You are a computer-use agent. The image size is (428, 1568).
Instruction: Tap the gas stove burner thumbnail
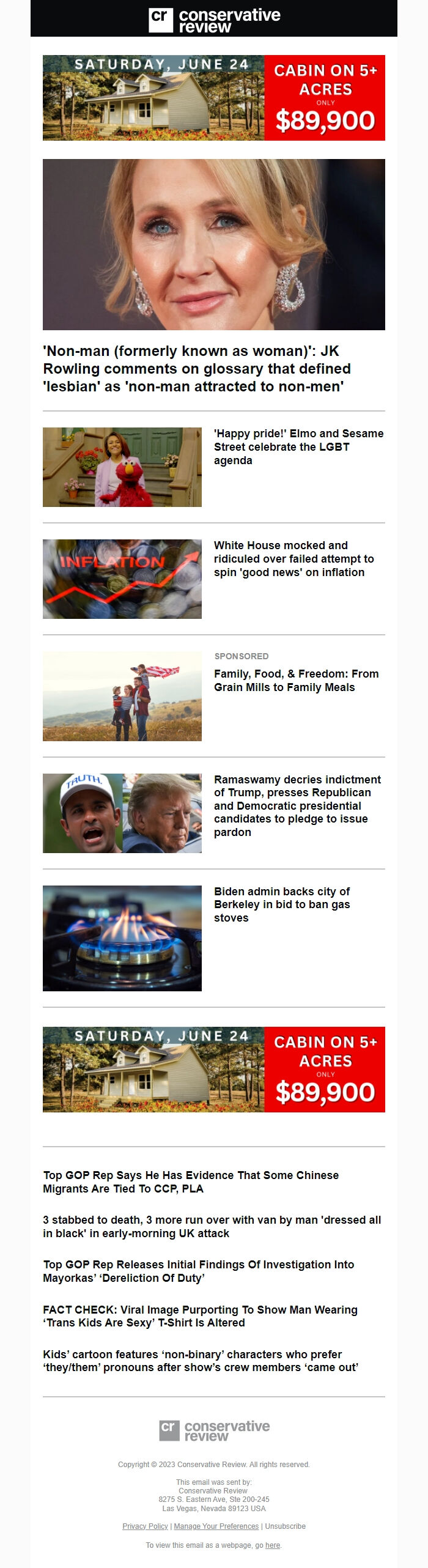[122, 938]
